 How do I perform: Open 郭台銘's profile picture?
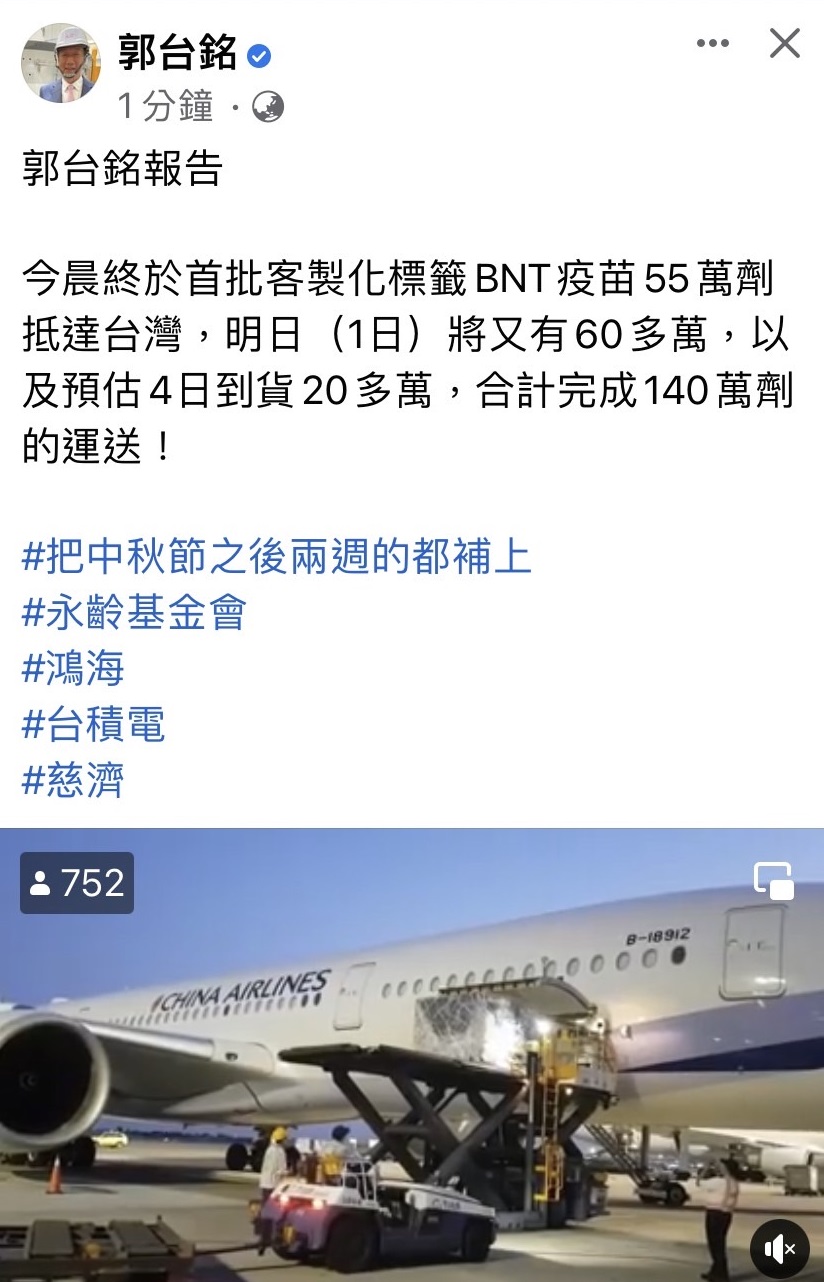(x=61, y=64)
